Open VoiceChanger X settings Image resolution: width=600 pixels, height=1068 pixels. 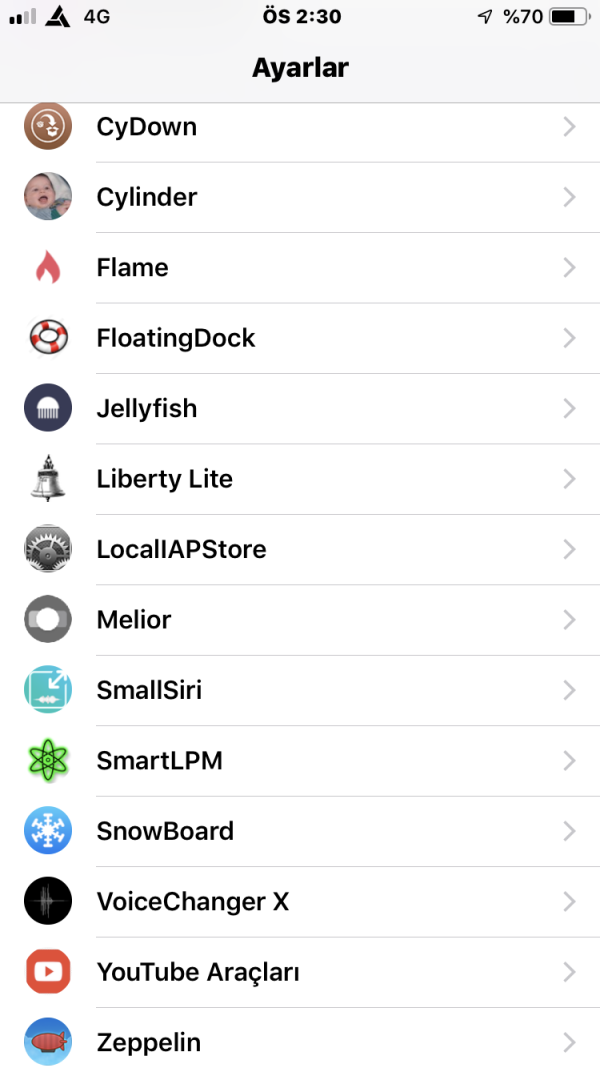click(x=300, y=902)
